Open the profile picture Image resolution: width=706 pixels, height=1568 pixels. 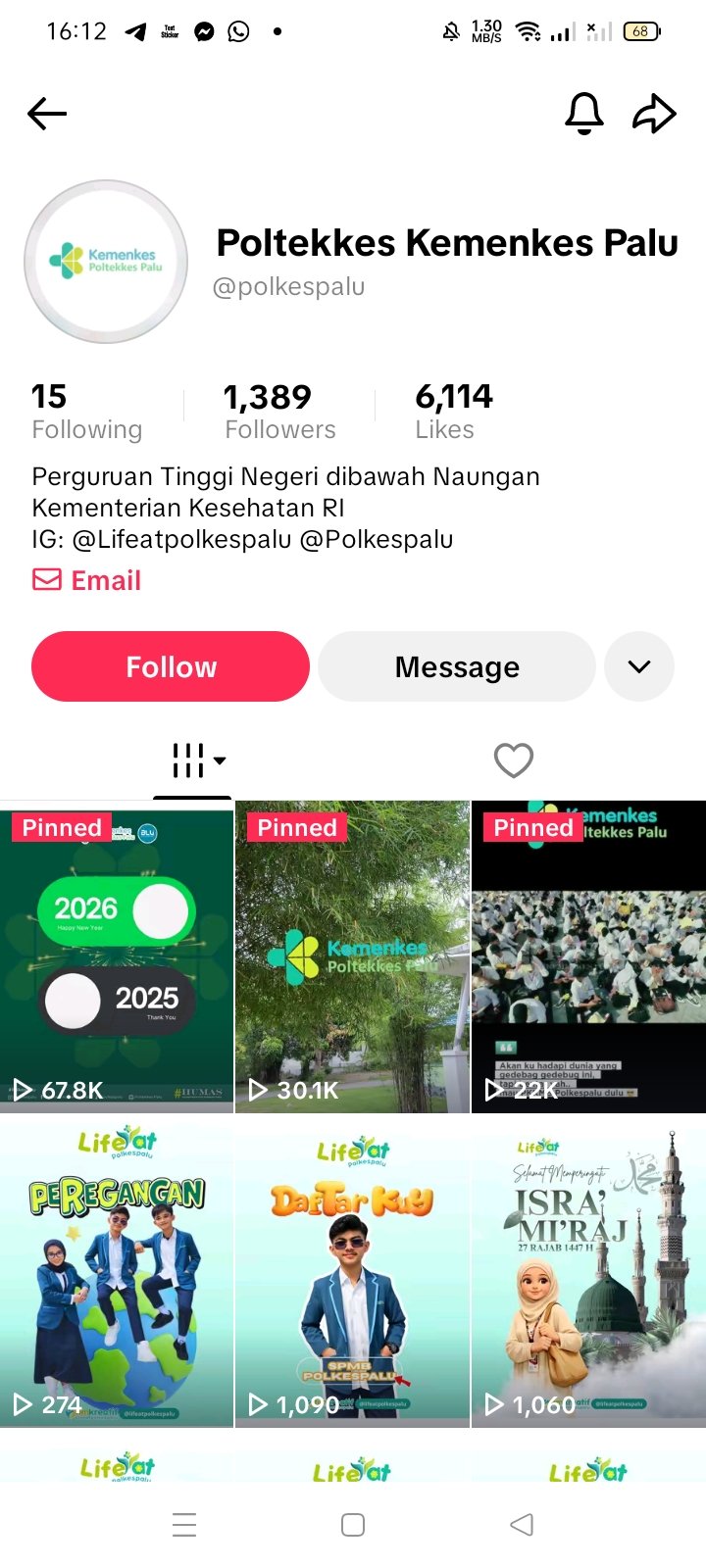click(106, 262)
